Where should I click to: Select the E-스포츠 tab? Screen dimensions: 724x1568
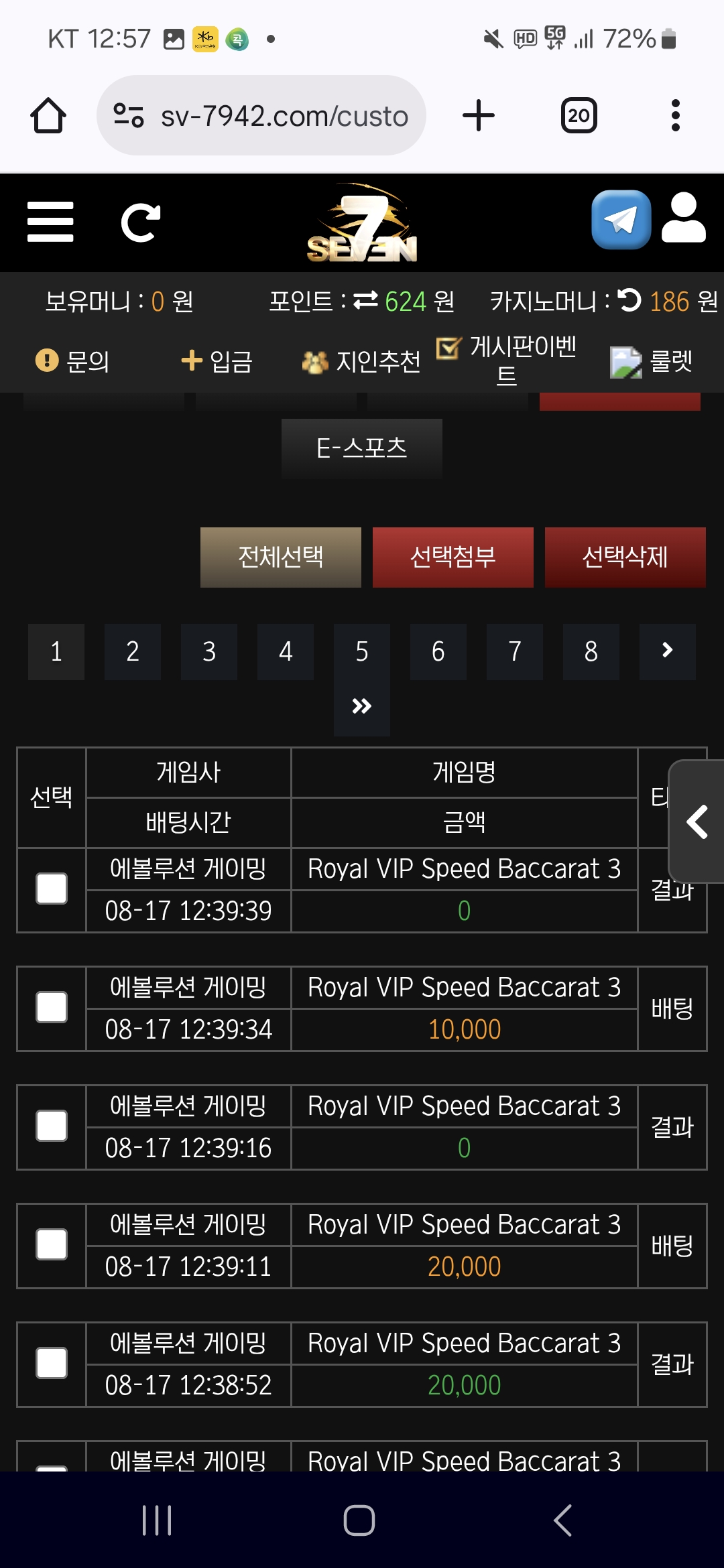[361, 448]
